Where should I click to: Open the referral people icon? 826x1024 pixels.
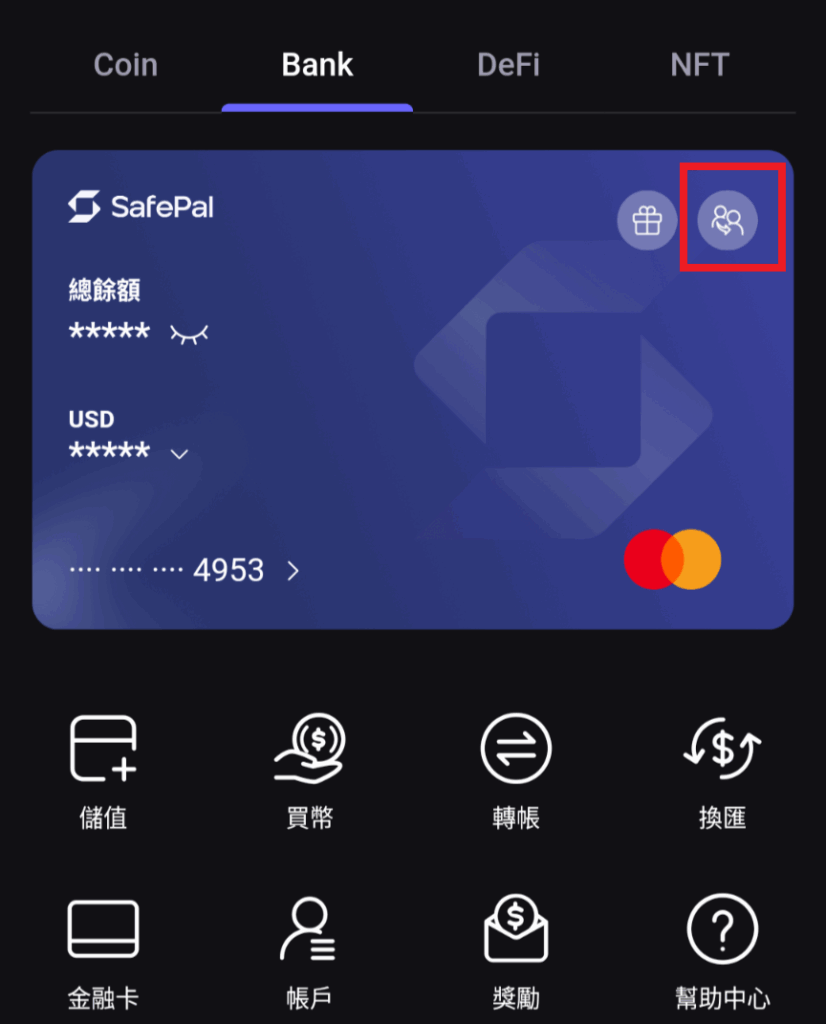coord(728,220)
